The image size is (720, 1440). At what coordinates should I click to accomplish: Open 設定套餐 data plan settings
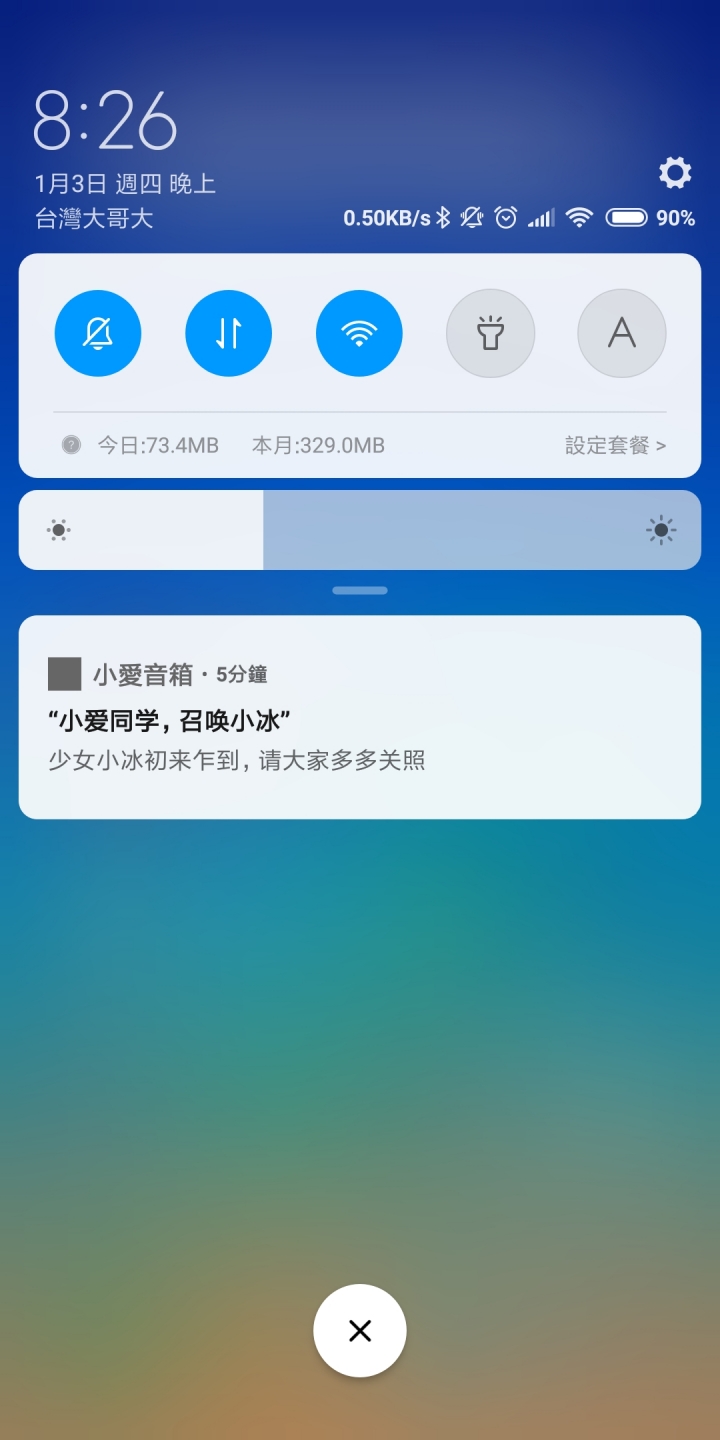point(615,446)
